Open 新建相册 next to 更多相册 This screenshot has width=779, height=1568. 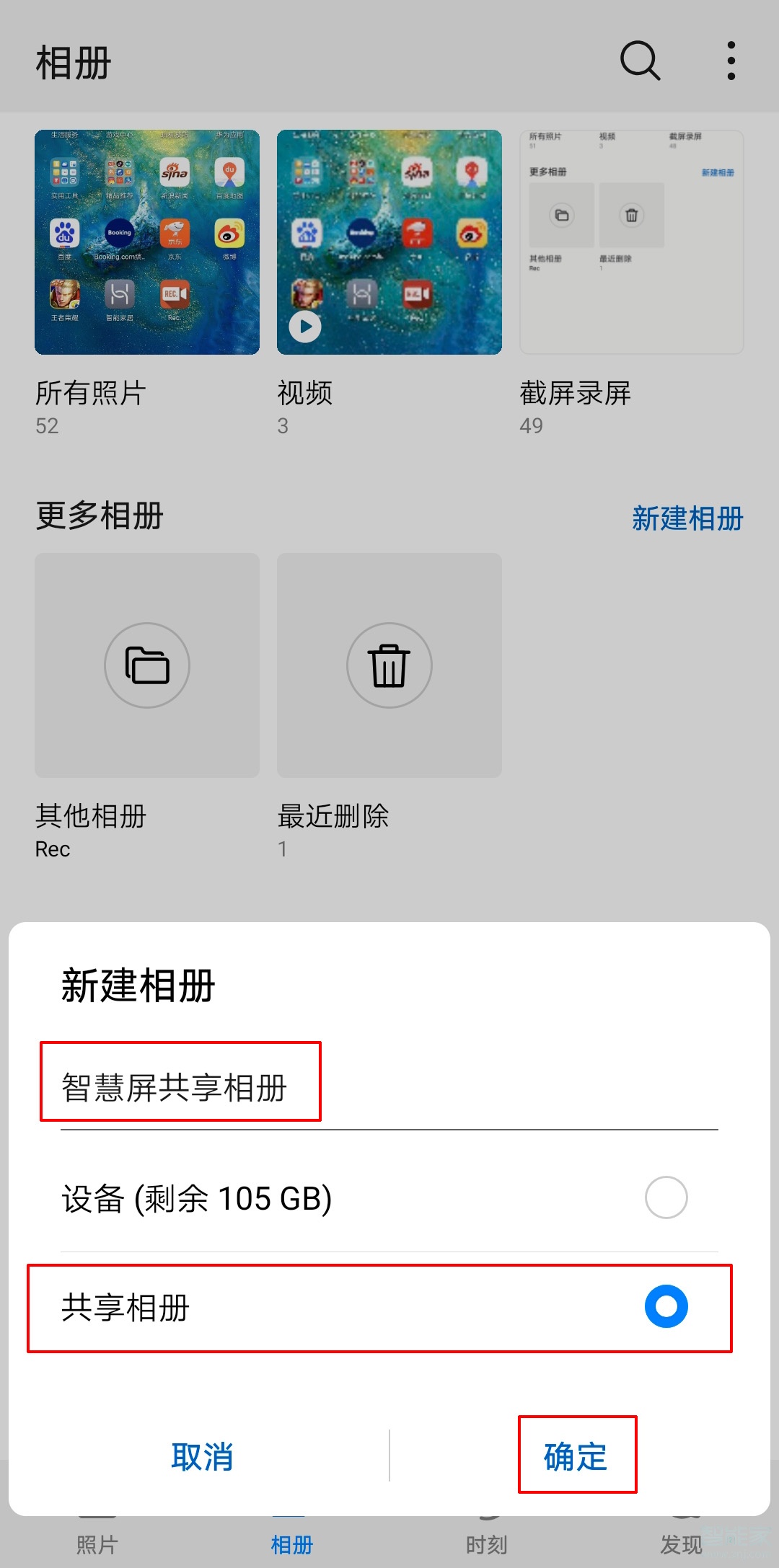coord(687,519)
